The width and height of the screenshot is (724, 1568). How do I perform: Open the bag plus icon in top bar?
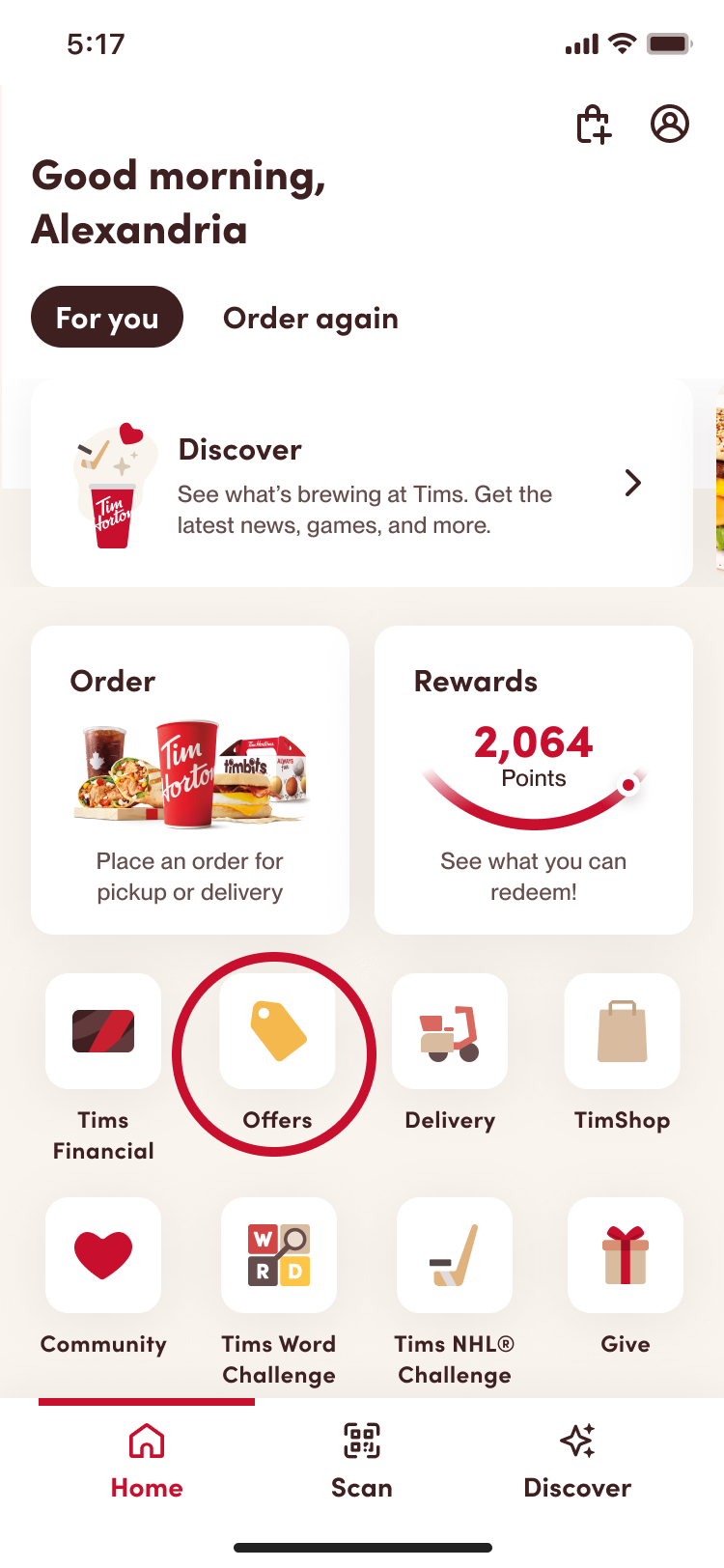594,125
